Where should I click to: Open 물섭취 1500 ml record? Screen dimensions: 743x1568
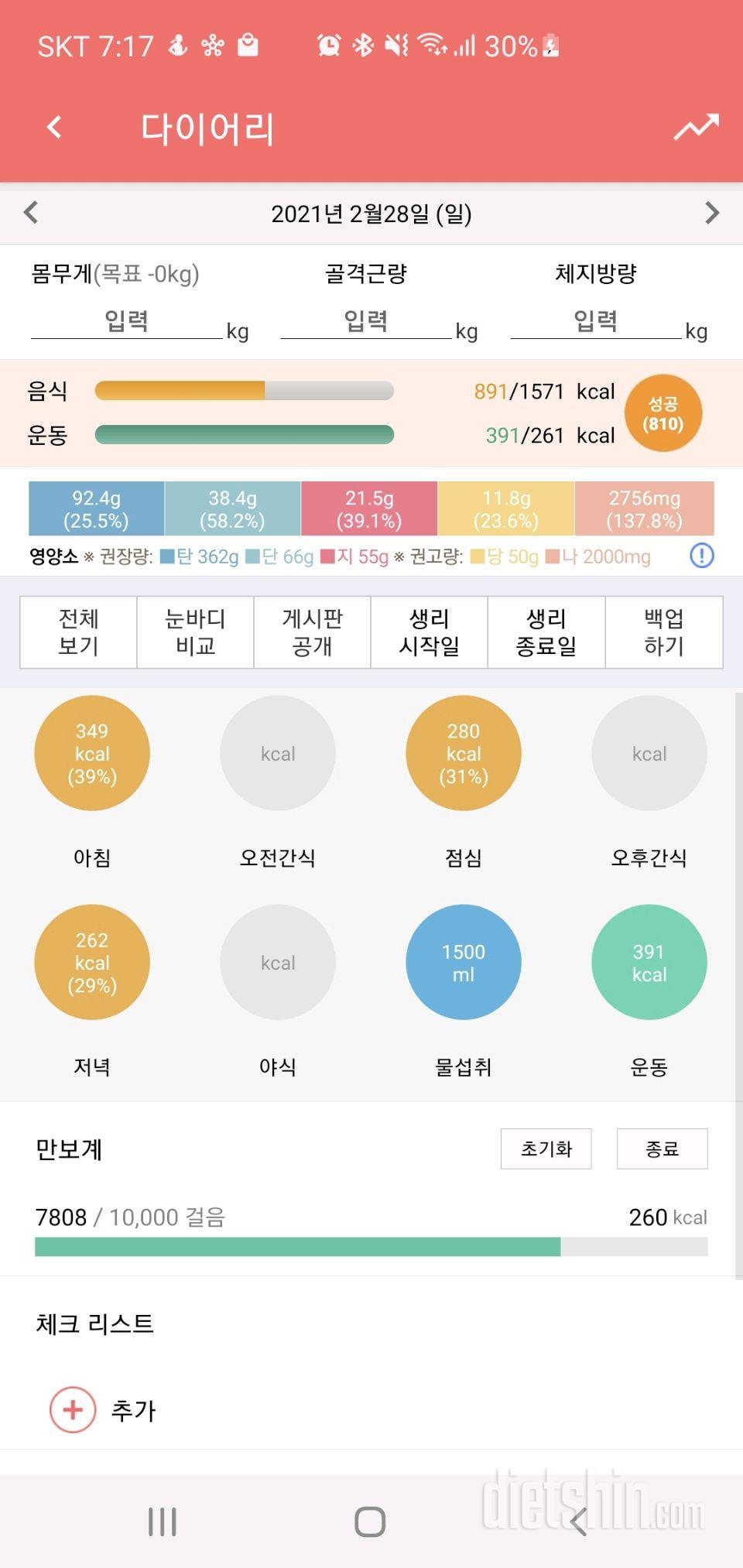464,962
